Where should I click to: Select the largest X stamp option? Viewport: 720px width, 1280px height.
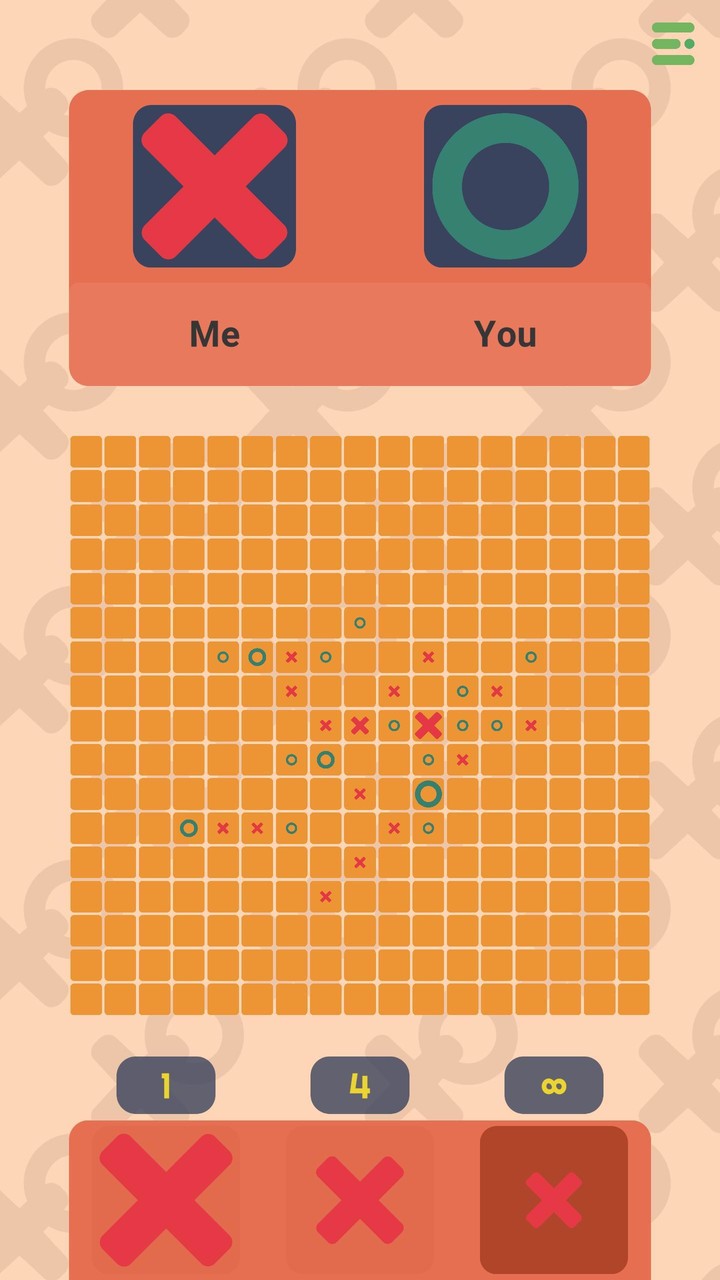click(166, 1199)
